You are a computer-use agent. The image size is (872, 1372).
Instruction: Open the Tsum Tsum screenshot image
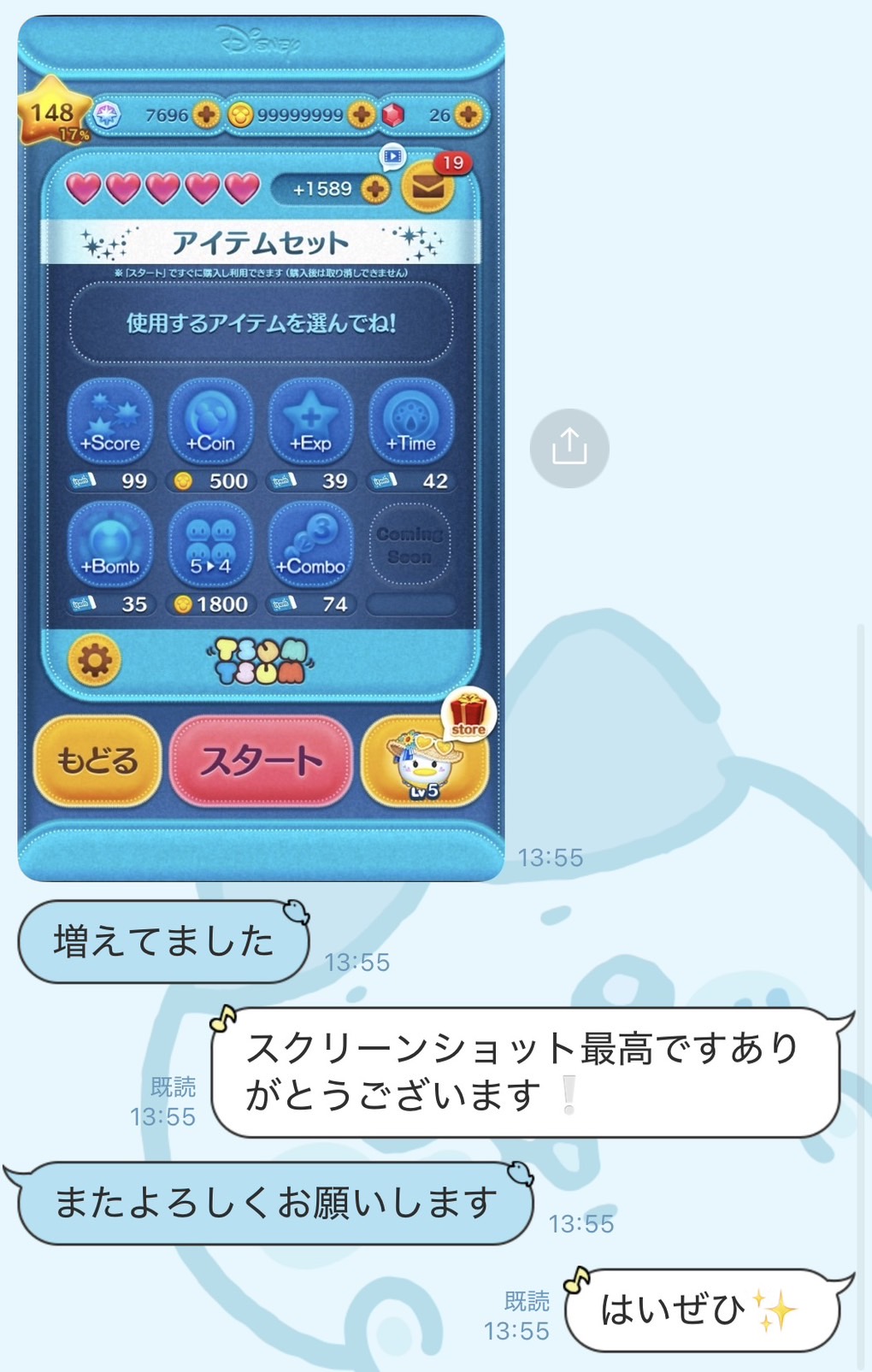point(261,449)
